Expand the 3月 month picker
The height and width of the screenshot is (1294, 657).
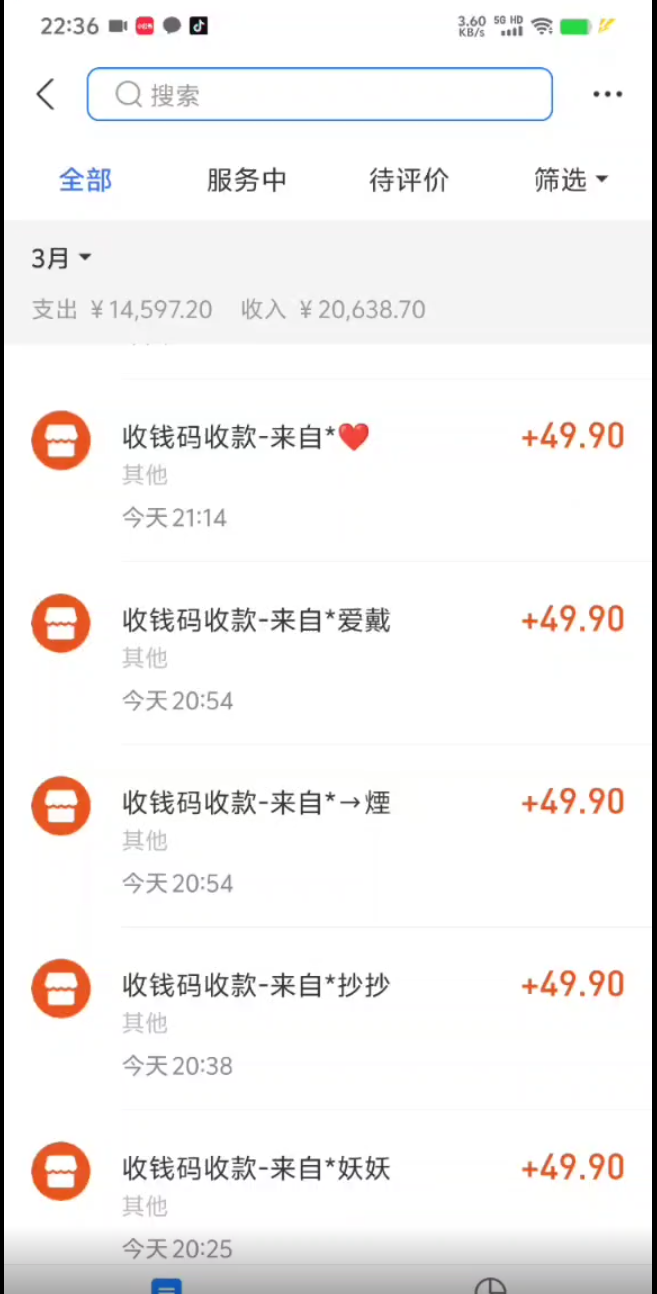tap(61, 259)
